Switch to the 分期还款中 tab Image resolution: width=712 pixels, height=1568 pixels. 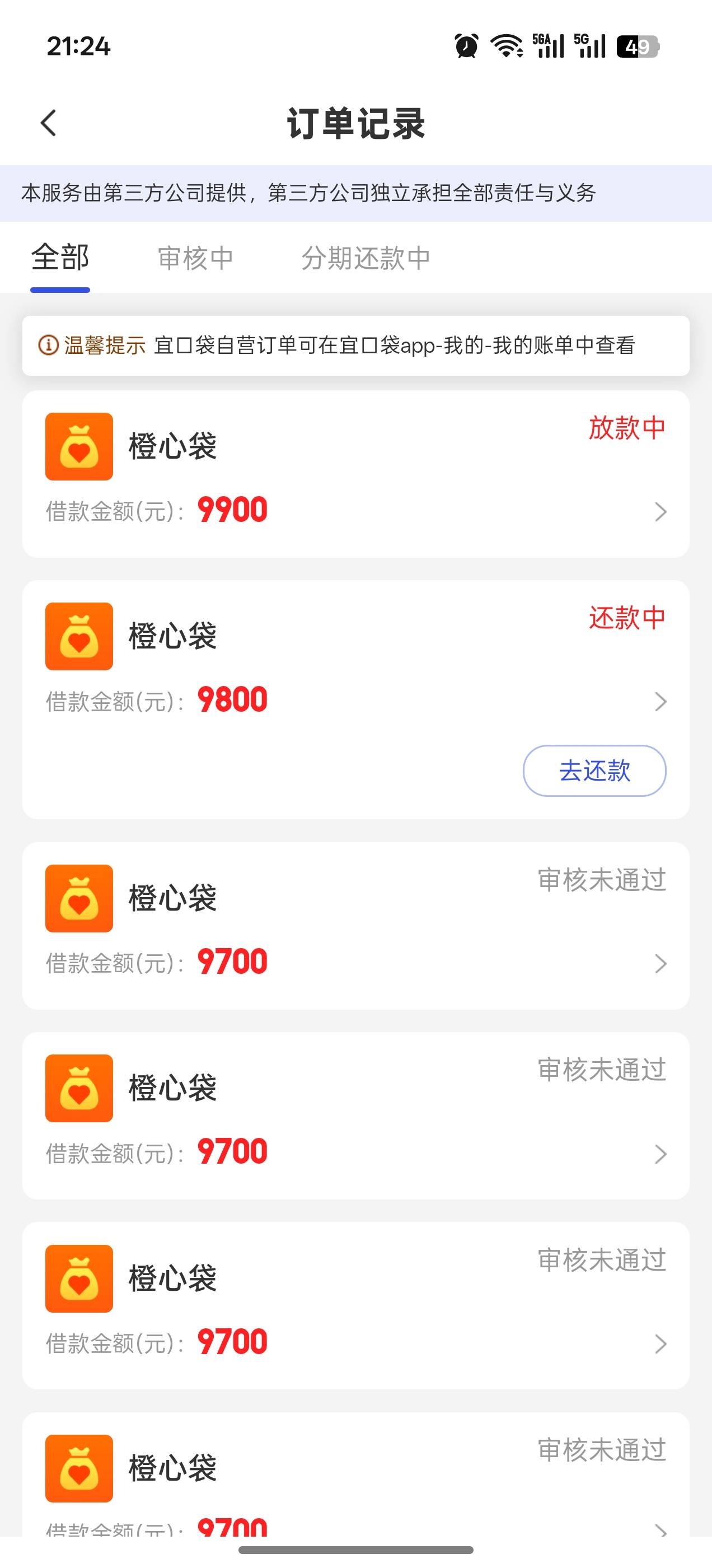pos(366,258)
